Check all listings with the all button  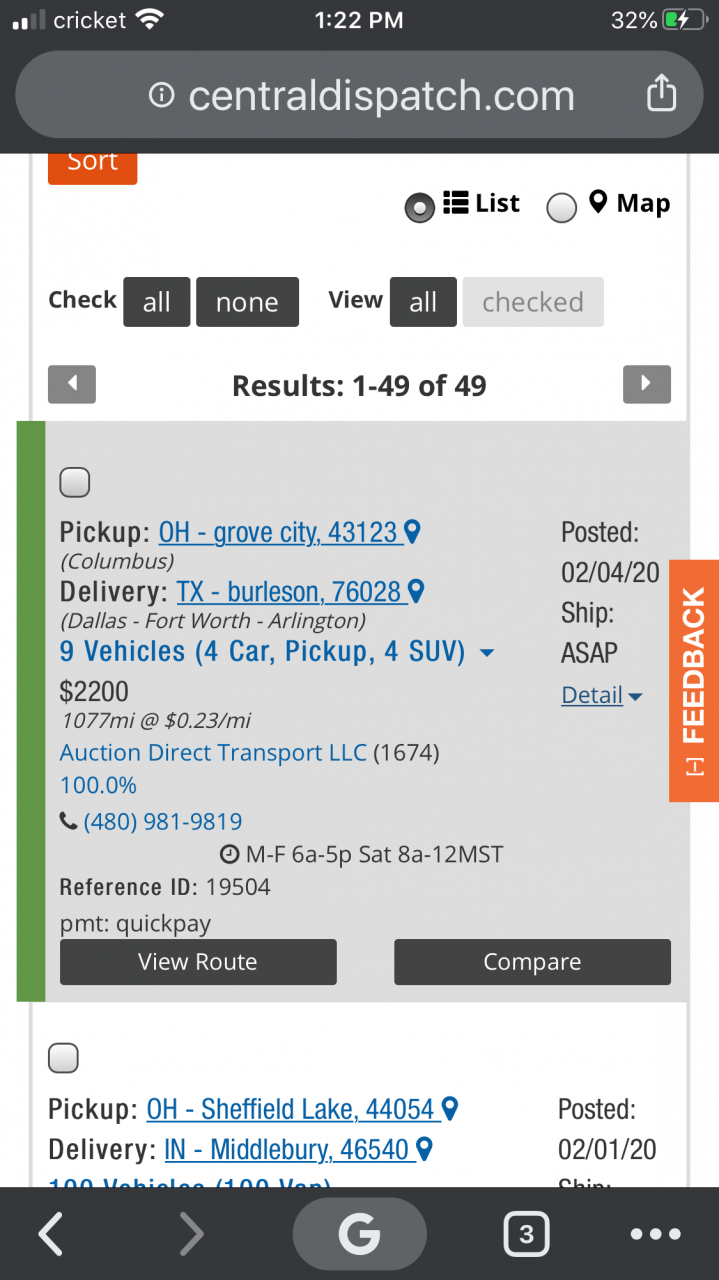tap(157, 302)
